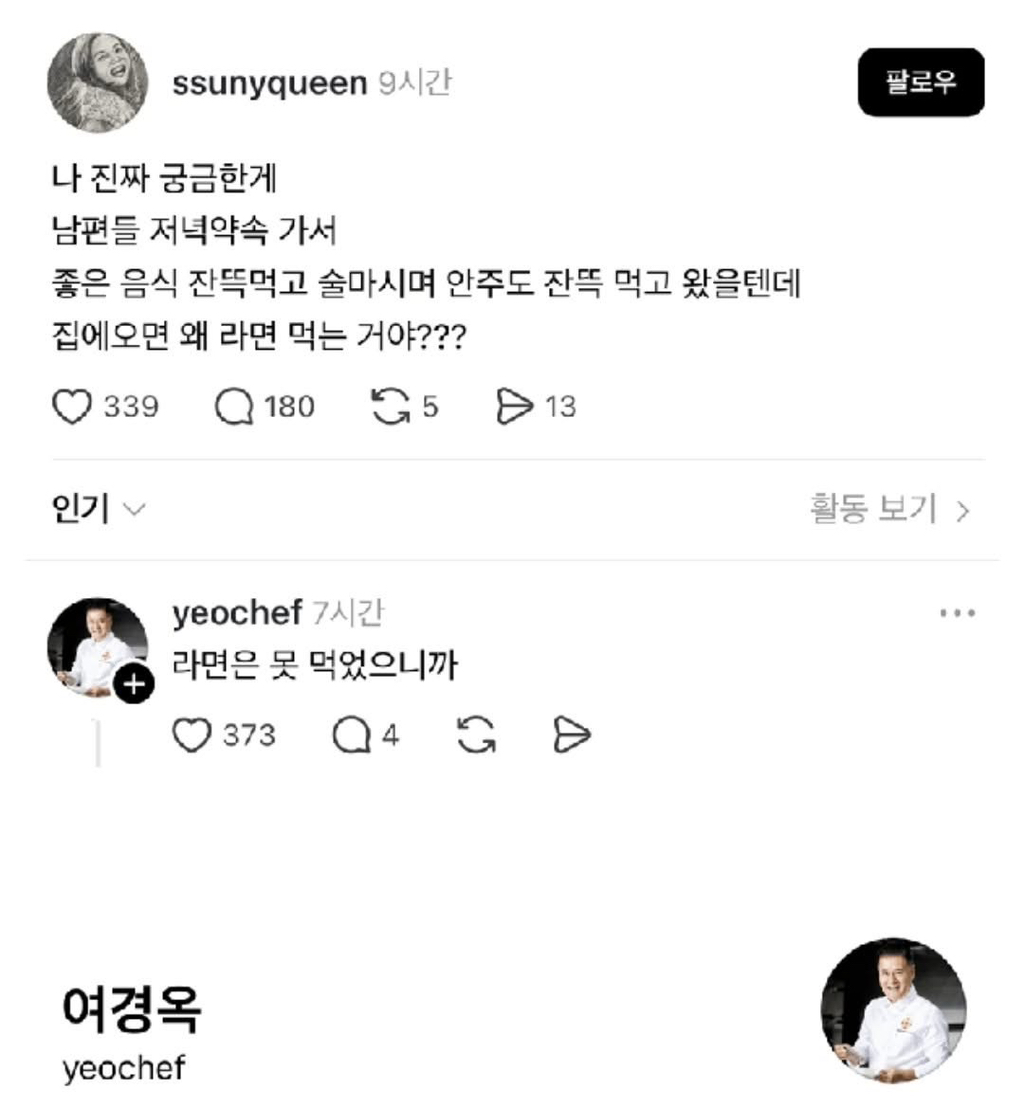The width and height of the screenshot is (1024, 1107).
Task: Share yeochef's reply via send icon
Action: (571, 736)
